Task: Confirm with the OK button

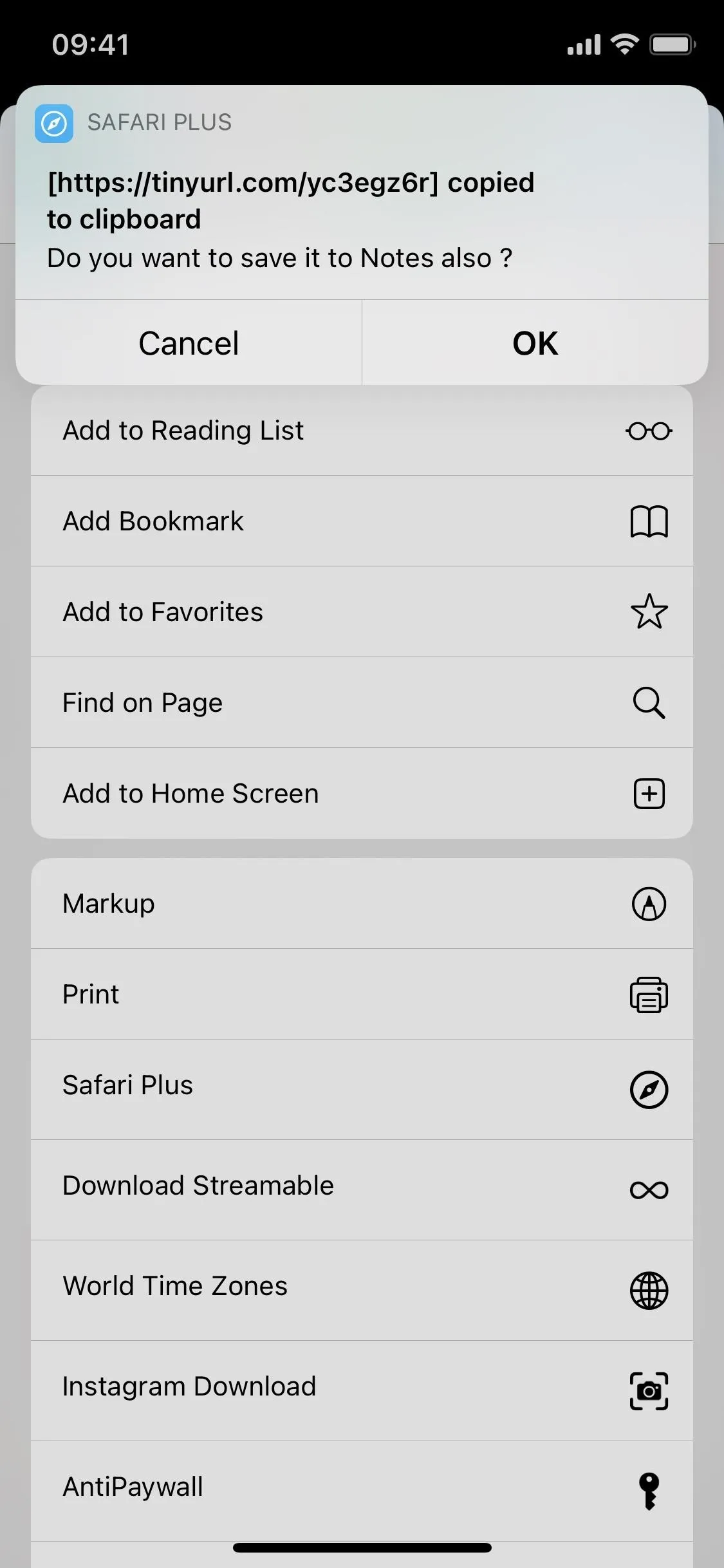Action: pyautogui.click(x=535, y=342)
